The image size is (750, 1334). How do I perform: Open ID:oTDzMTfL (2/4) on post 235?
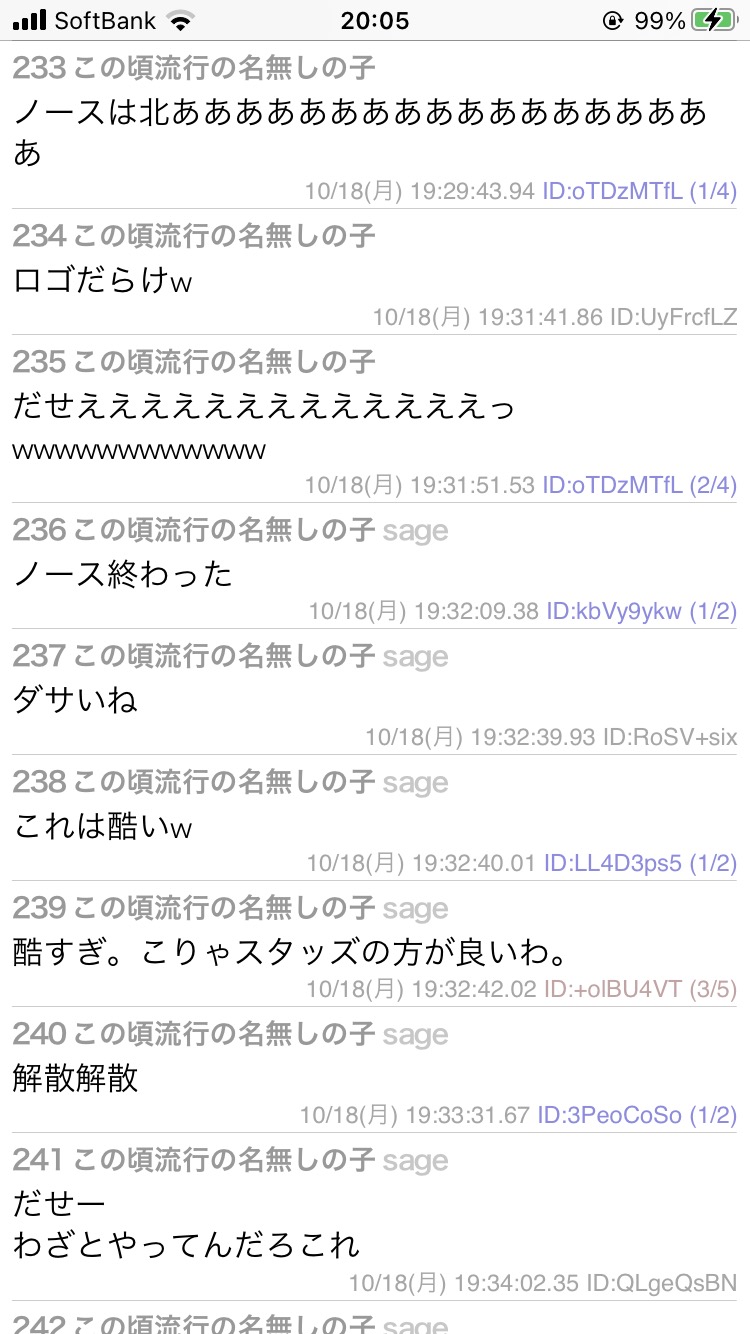tap(640, 485)
